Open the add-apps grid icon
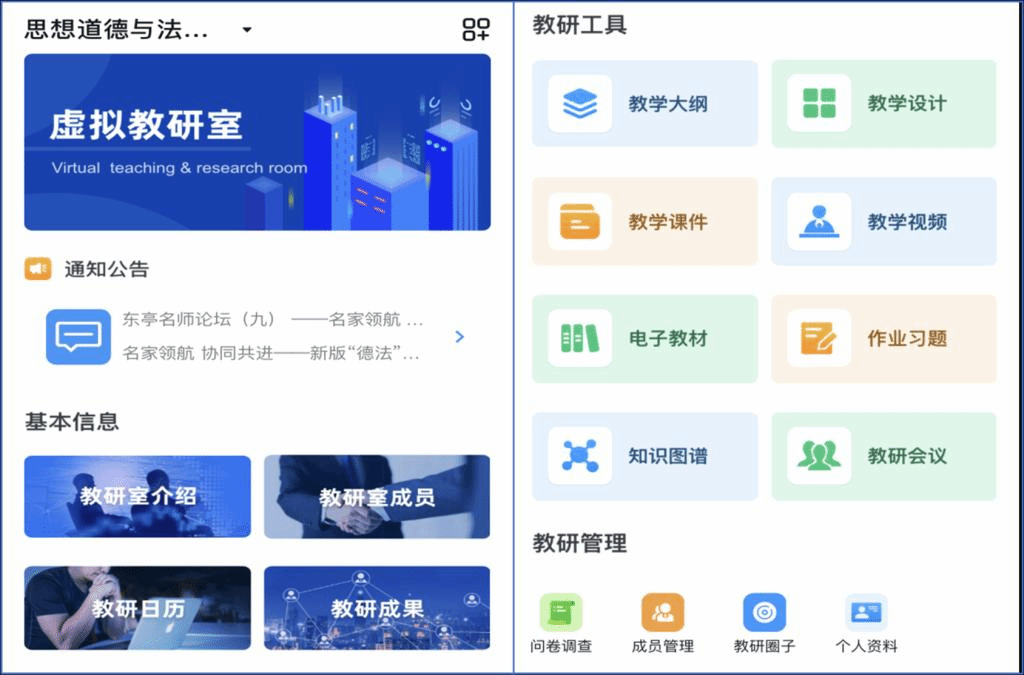Image resolution: width=1024 pixels, height=675 pixels. 476,29
